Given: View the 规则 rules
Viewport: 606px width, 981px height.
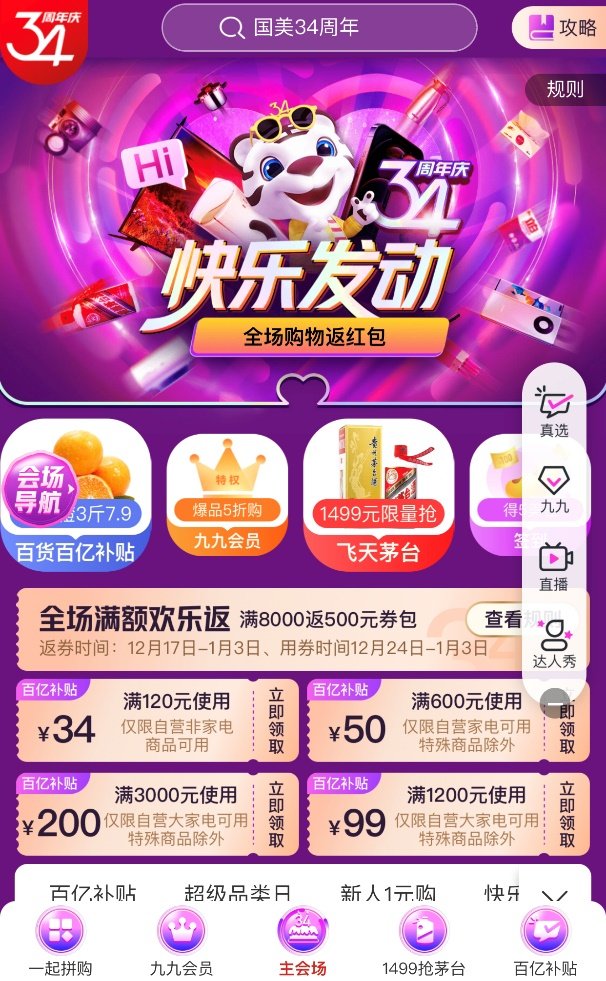Looking at the screenshot, I should pyautogui.click(x=564, y=89).
